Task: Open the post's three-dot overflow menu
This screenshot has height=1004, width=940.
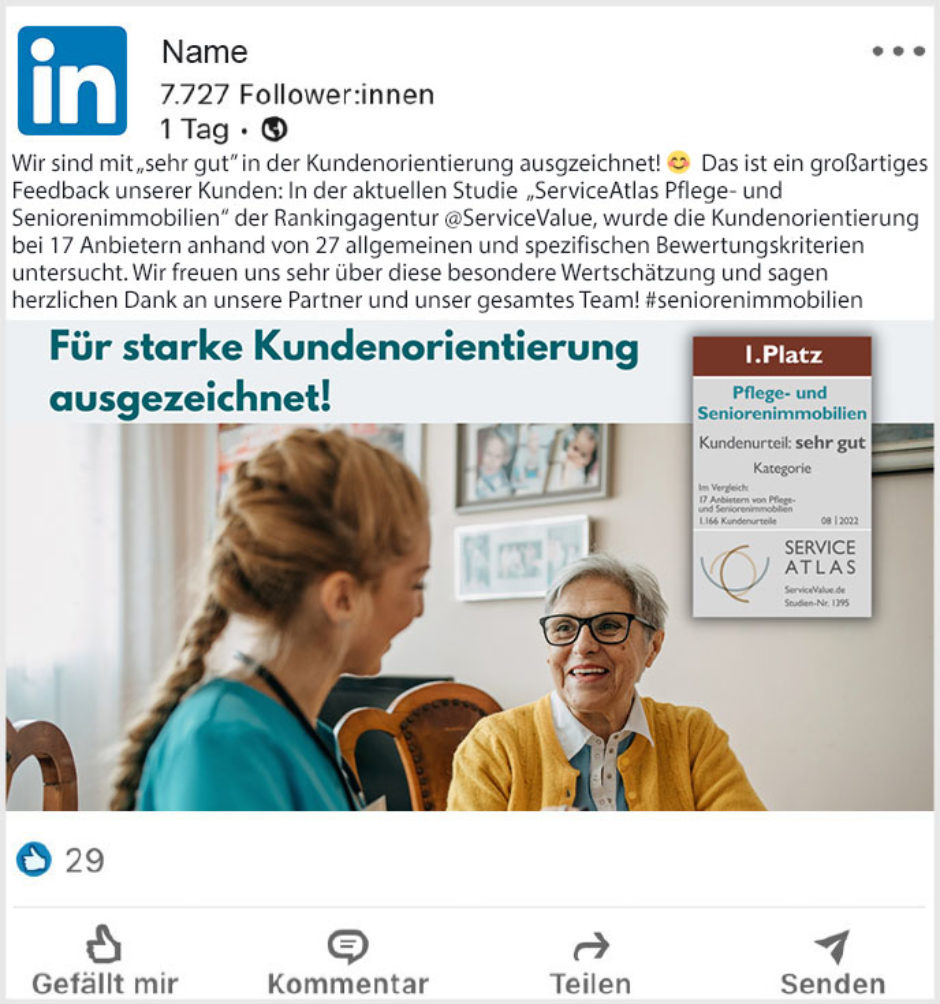Action: tap(897, 52)
